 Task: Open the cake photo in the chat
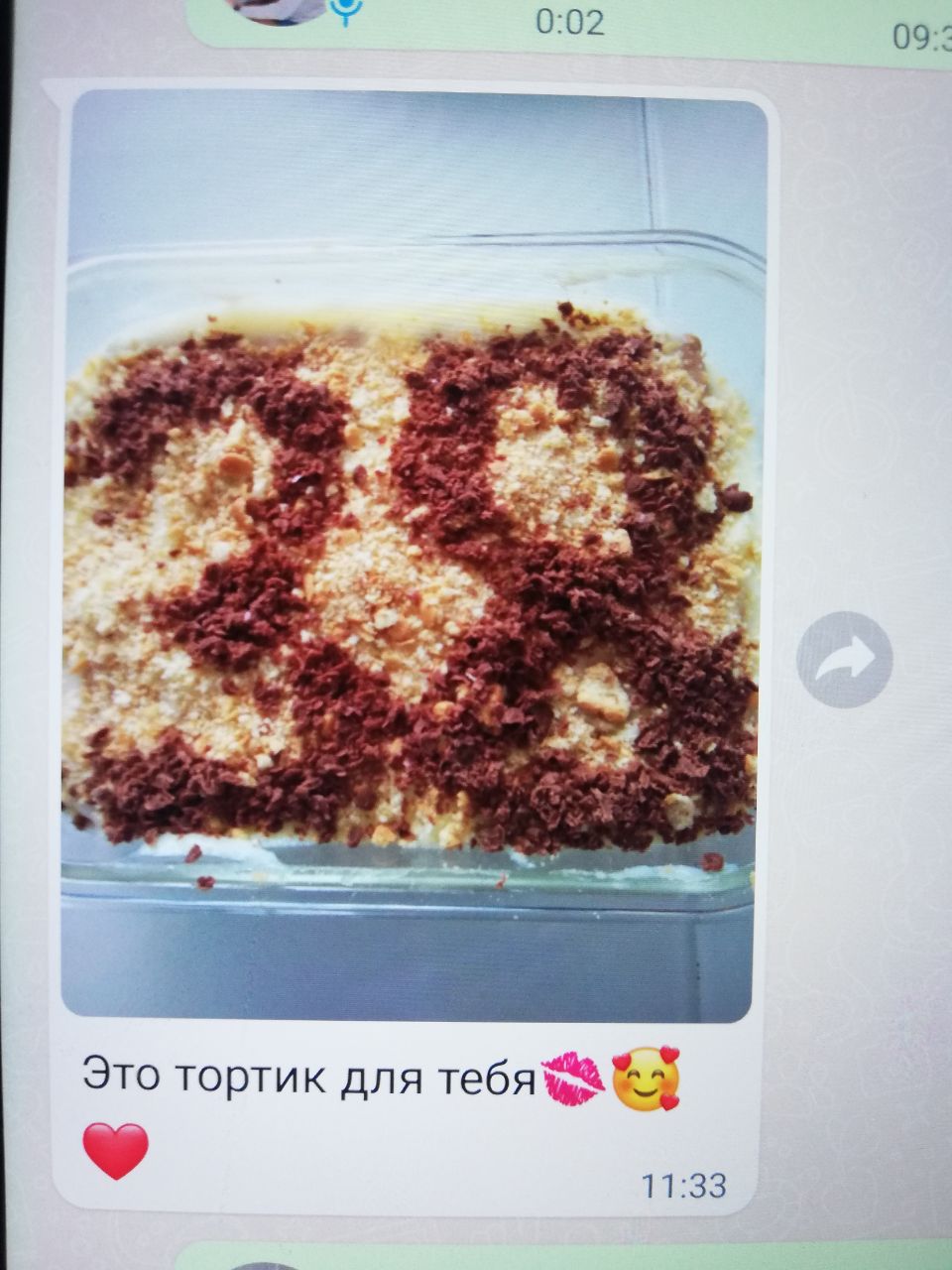pyautogui.click(x=413, y=556)
